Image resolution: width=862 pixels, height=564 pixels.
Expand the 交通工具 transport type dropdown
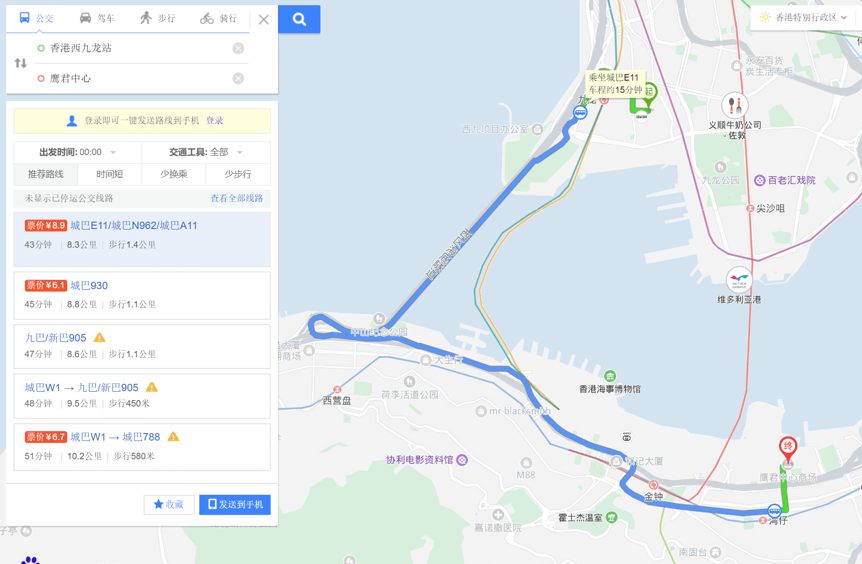tap(206, 152)
